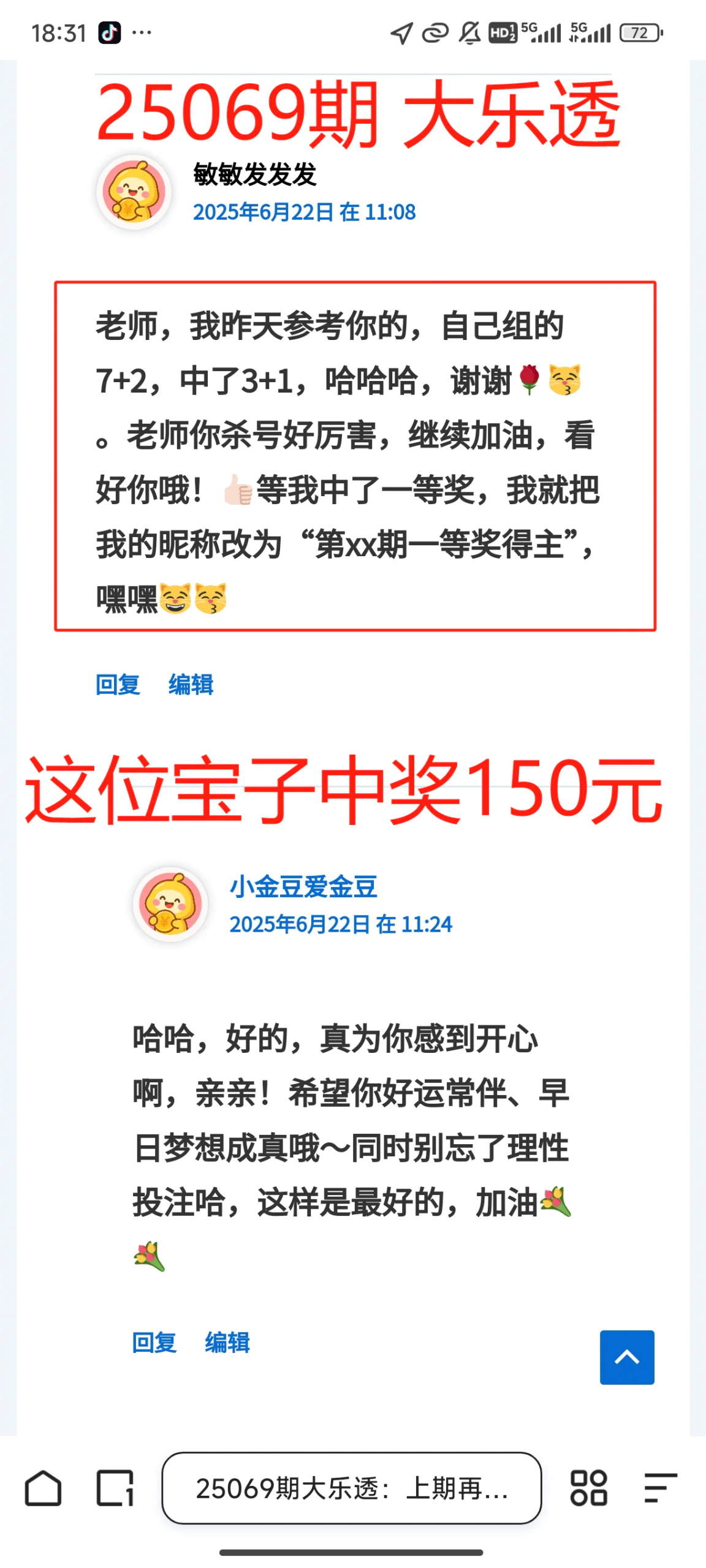Edit the comment by 小金豆爱金豆
This screenshot has width=706, height=1568.
(227, 1342)
